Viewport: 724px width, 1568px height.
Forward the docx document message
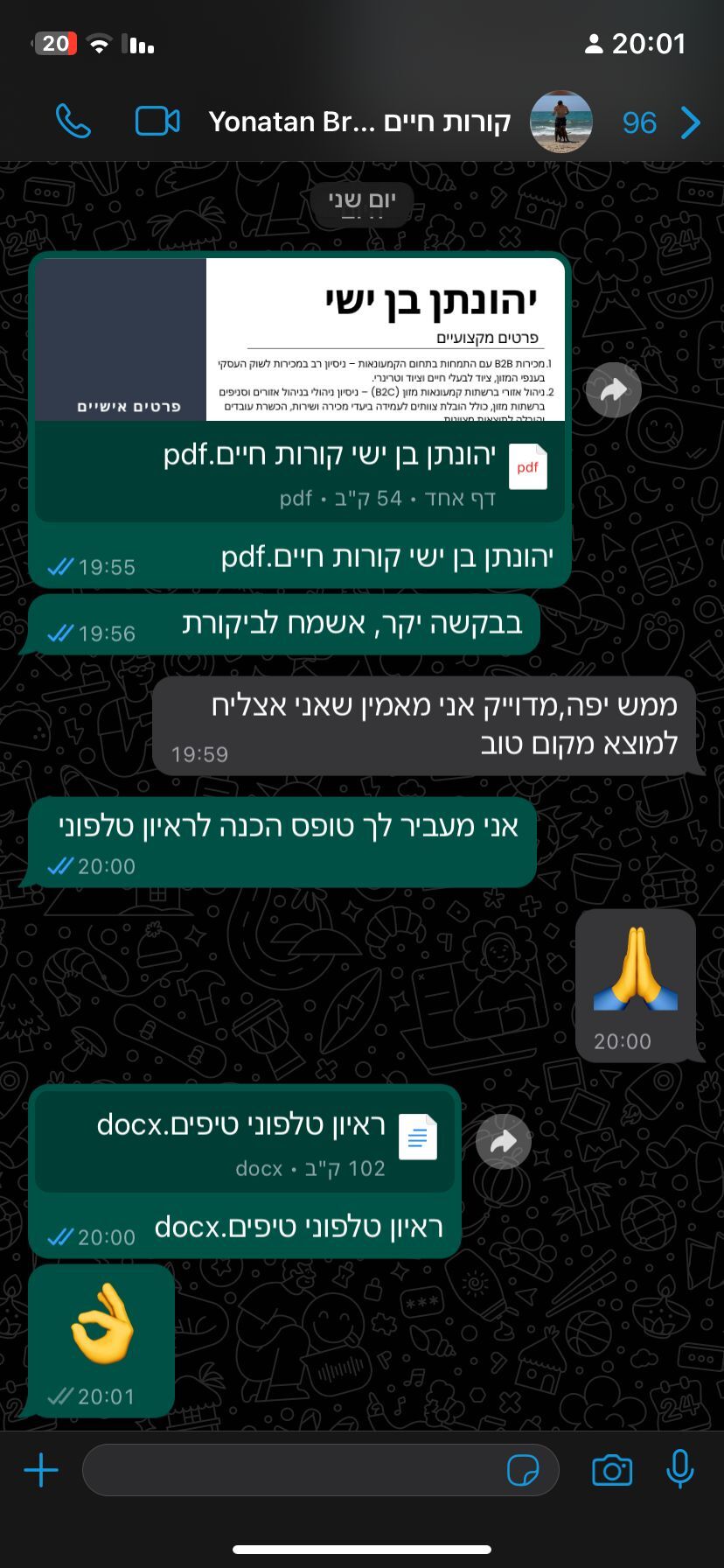[503, 1142]
